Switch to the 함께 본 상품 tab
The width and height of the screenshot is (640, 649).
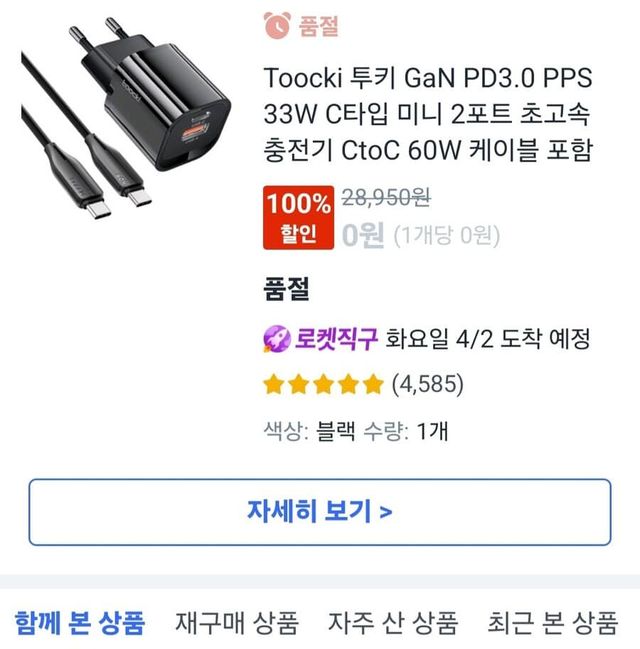pyautogui.click(x=80, y=623)
